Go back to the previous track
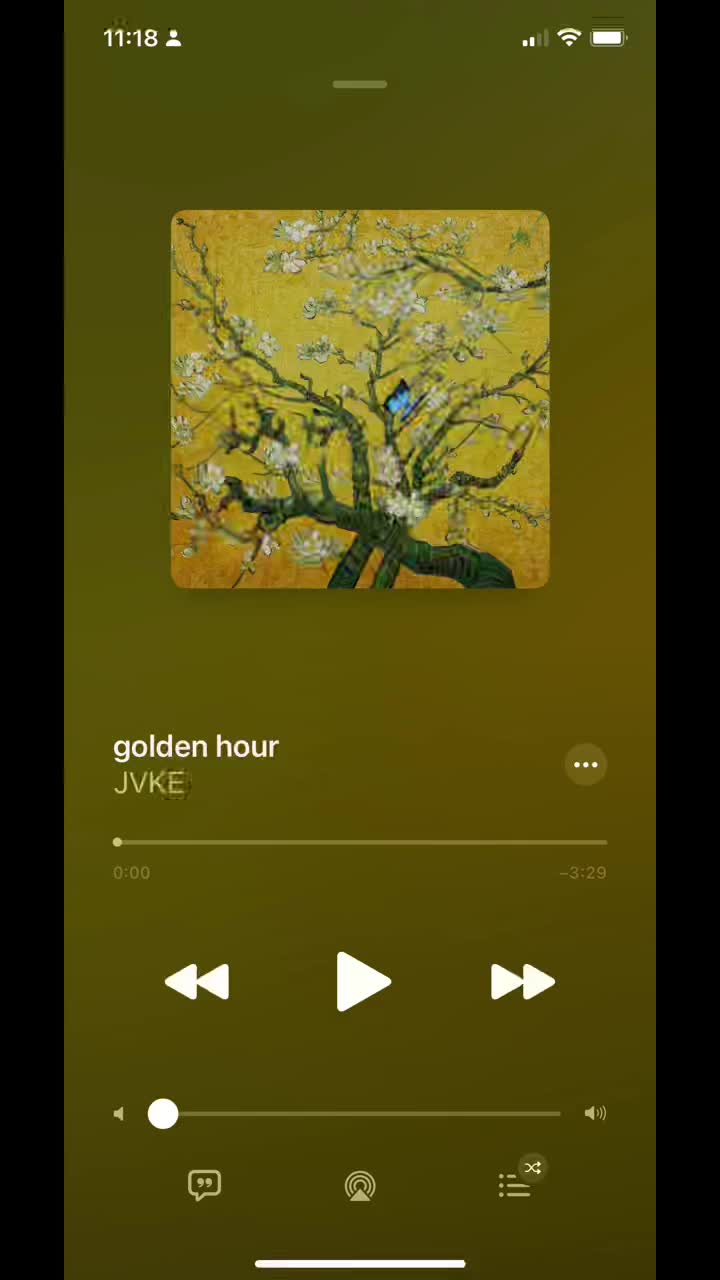Image resolution: width=720 pixels, height=1280 pixels. pos(197,982)
